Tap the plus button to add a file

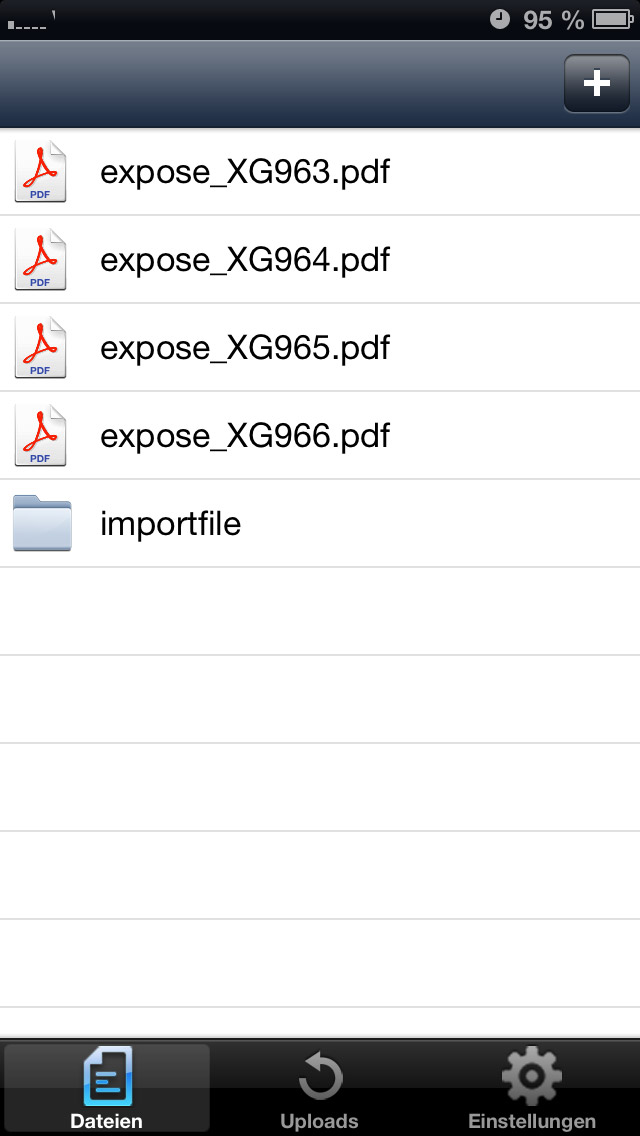coord(597,83)
